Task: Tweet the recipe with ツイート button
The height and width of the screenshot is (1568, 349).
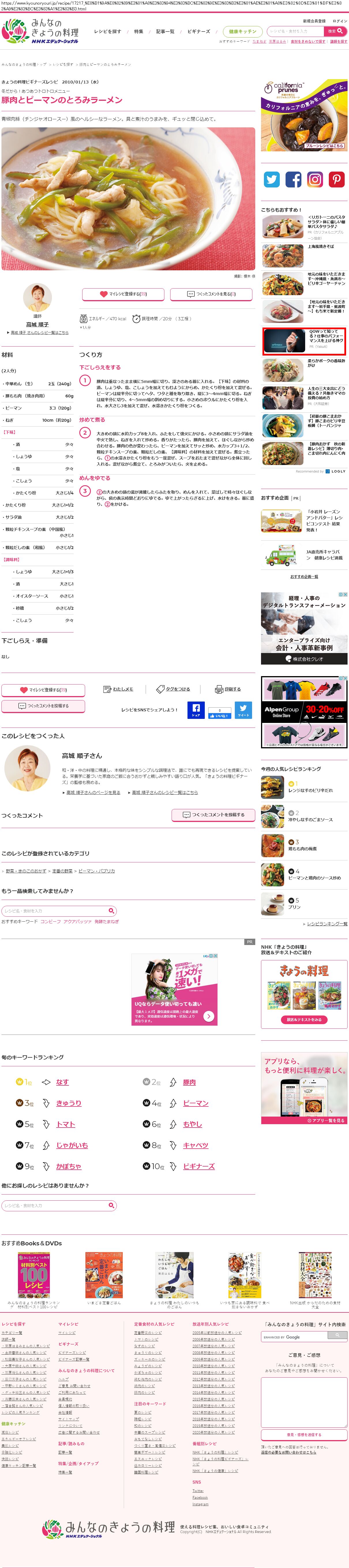Action: click(x=243, y=710)
